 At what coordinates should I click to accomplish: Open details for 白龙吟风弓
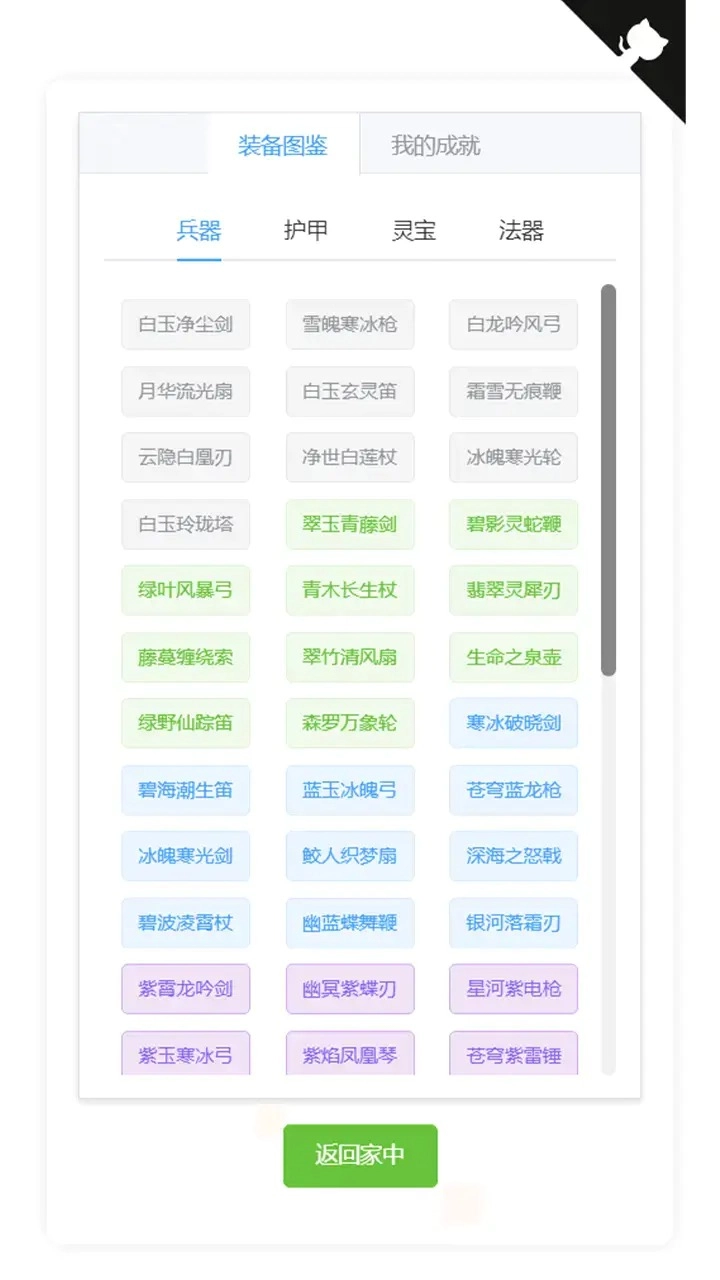click(513, 324)
